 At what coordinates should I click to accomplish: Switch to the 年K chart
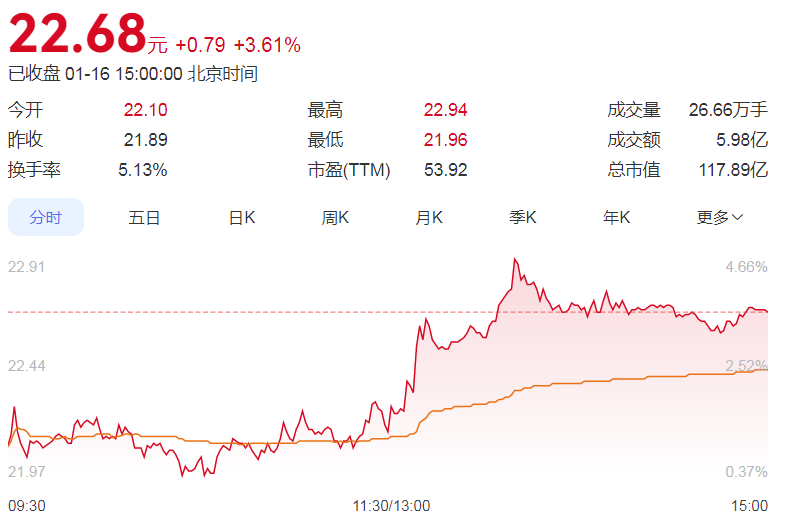617,217
